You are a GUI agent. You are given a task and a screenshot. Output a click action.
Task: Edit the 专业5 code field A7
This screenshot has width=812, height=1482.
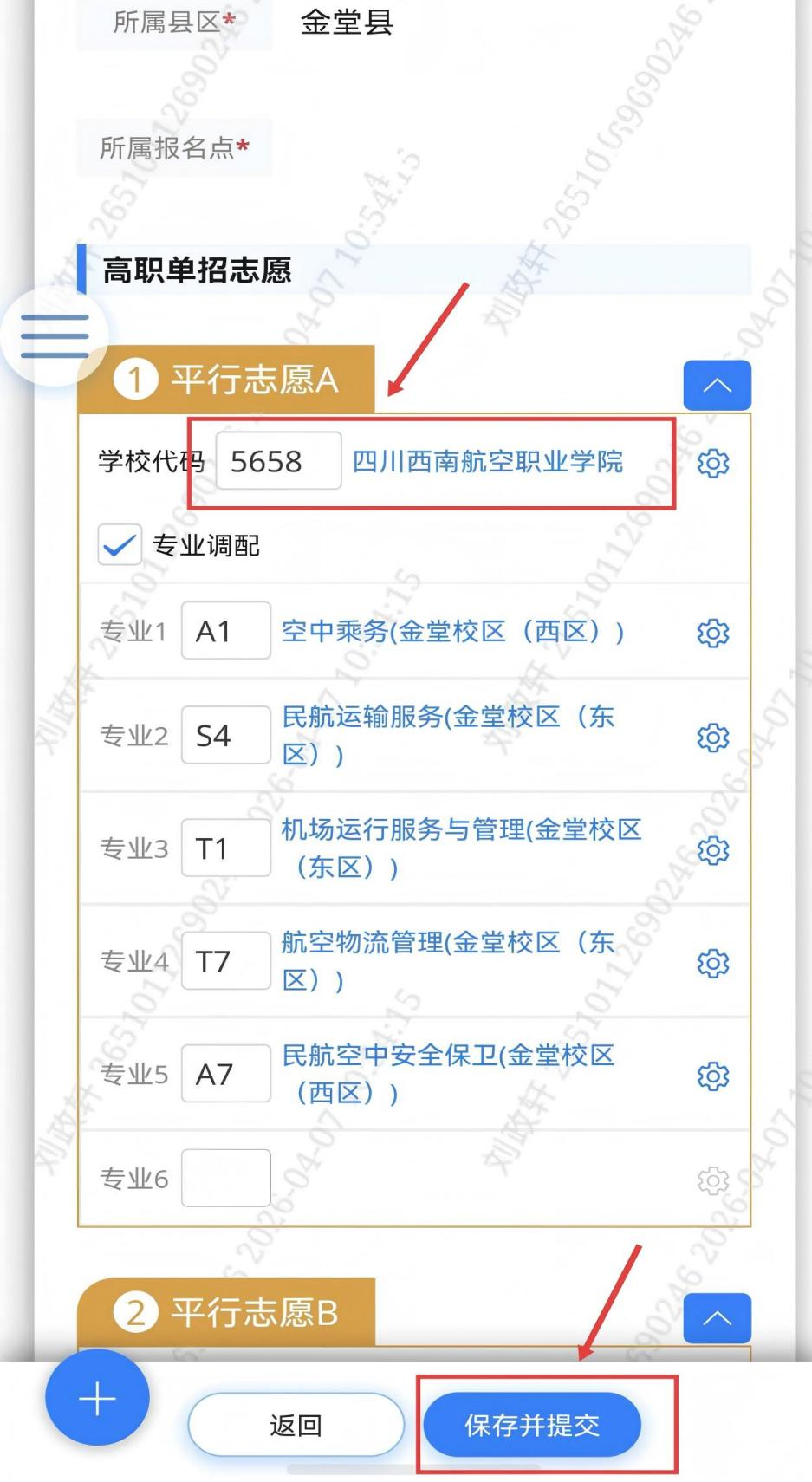tap(225, 1074)
